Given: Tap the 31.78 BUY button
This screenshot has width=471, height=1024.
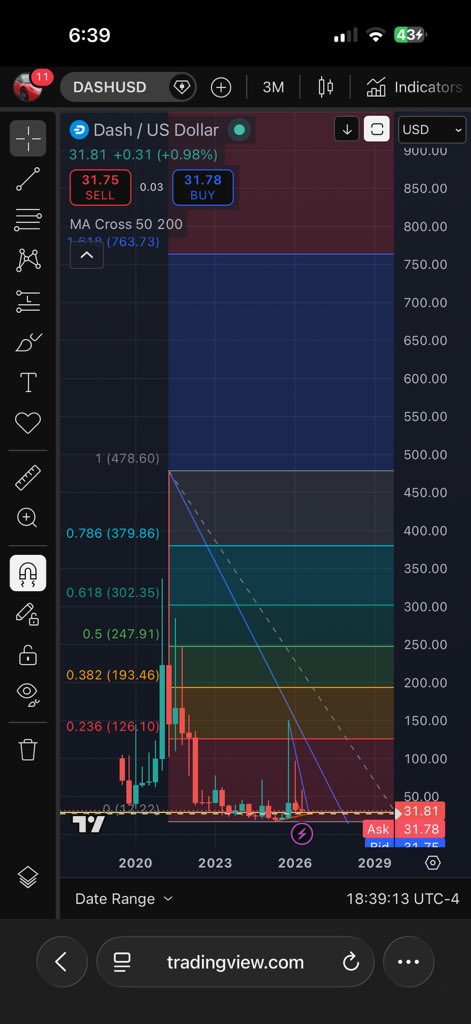Looking at the screenshot, I should point(203,187).
